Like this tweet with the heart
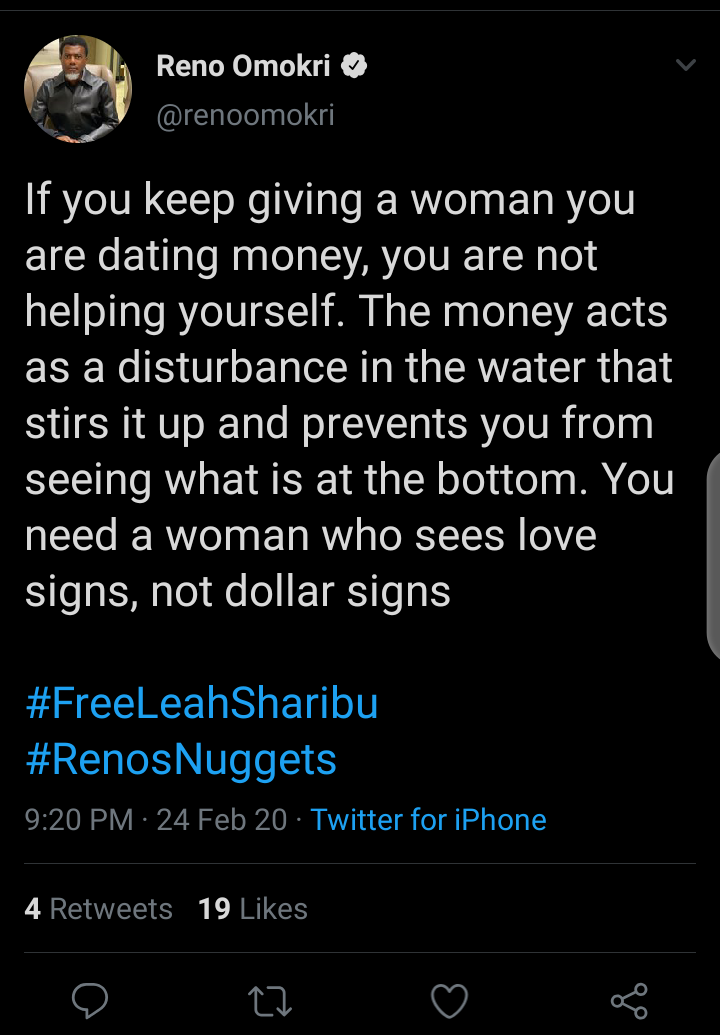720x1035 pixels. (x=449, y=999)
